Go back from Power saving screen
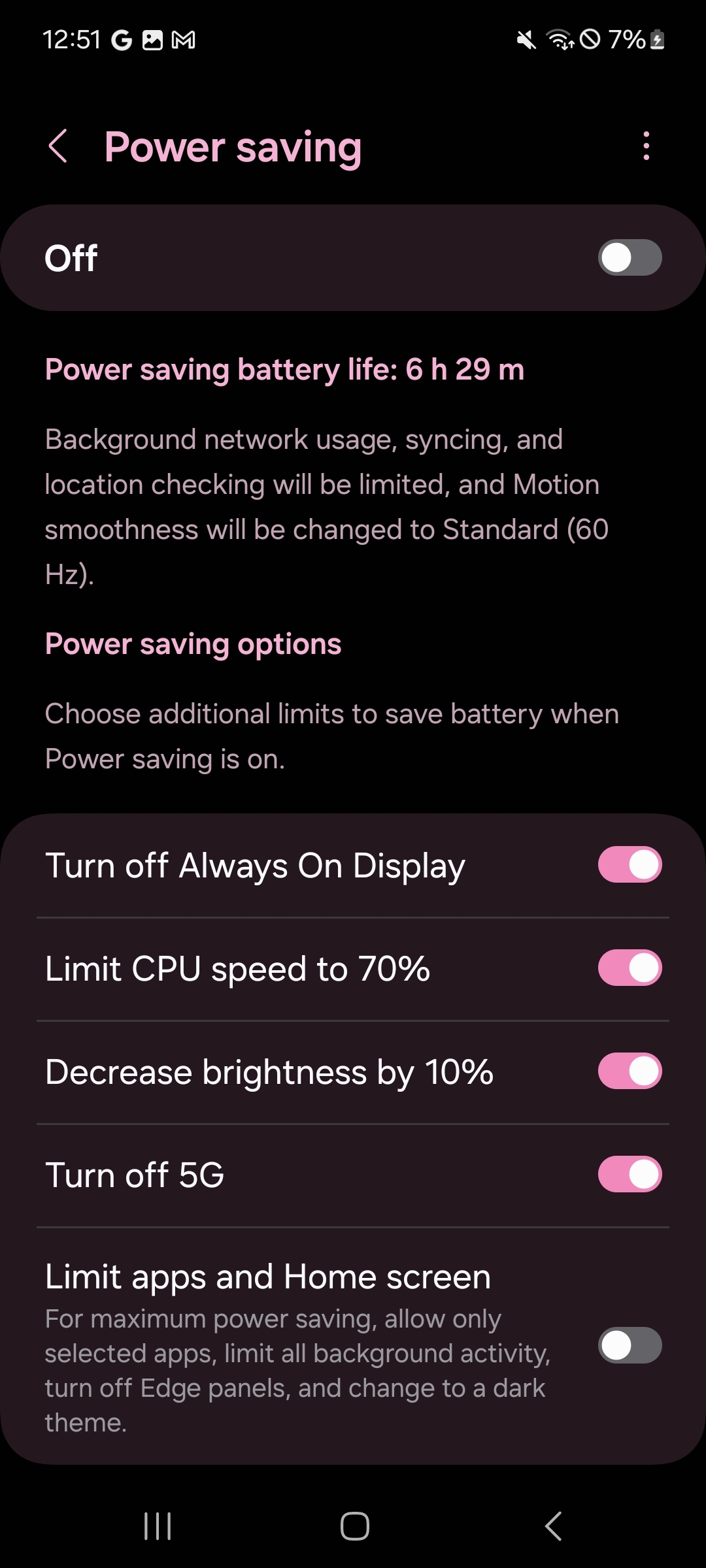Viewport: 706px width, 1568px height. click(x=58, y=146)
